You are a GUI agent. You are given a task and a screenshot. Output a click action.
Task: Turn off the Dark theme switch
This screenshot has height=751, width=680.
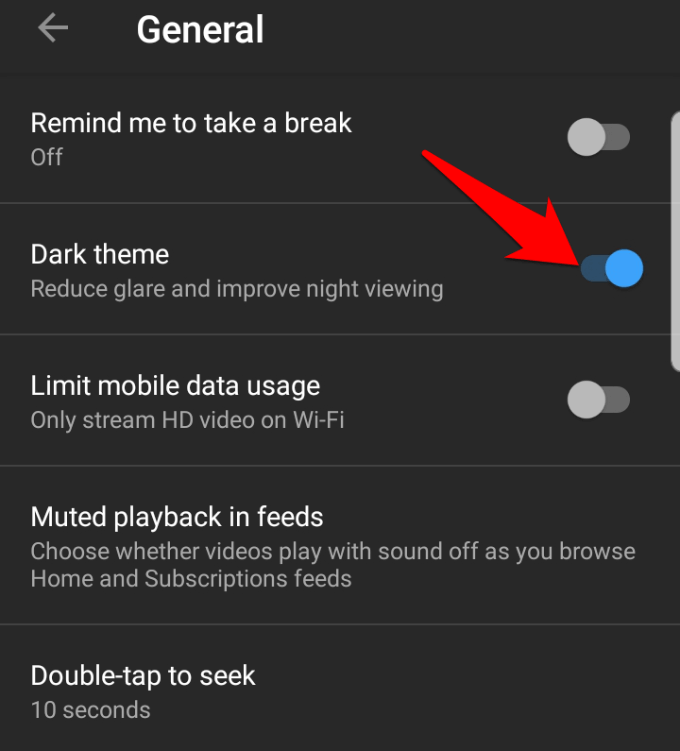click(x=610, y=269)
